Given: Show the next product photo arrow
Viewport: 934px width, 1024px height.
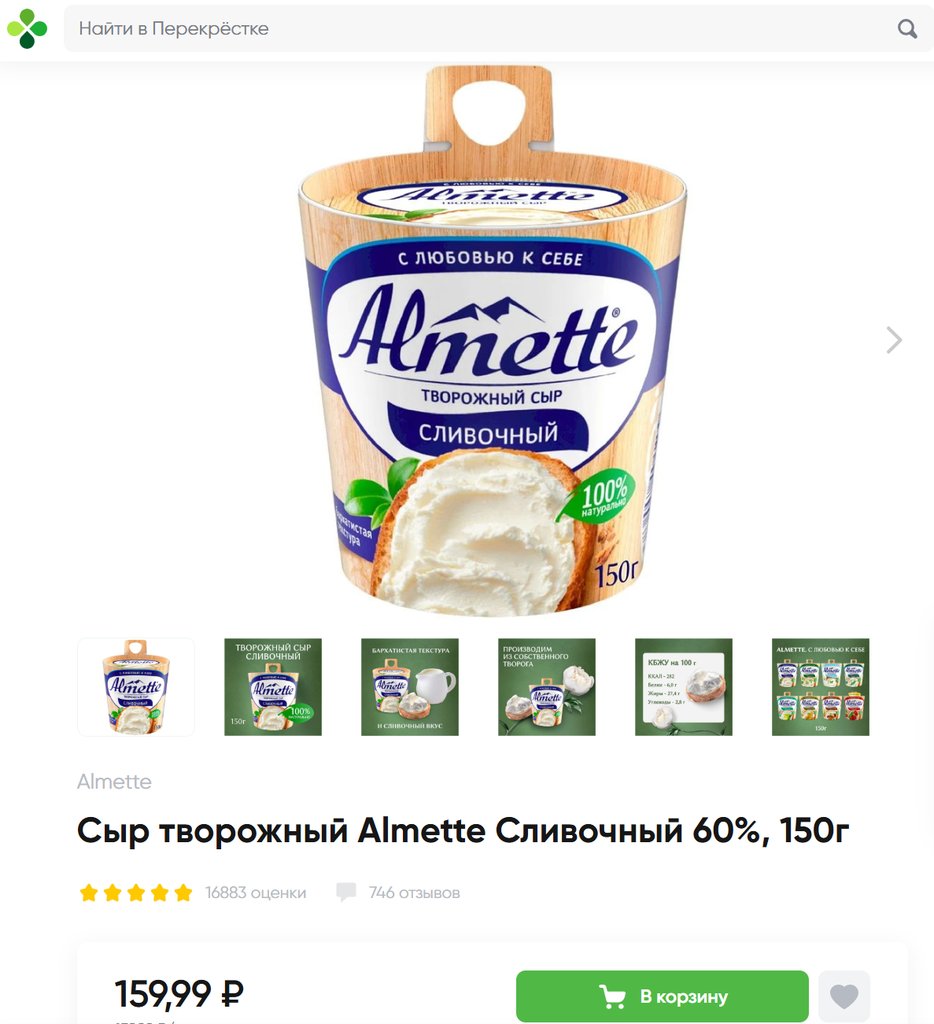Looking at the screenshot, I should click(x=894, y=340).
